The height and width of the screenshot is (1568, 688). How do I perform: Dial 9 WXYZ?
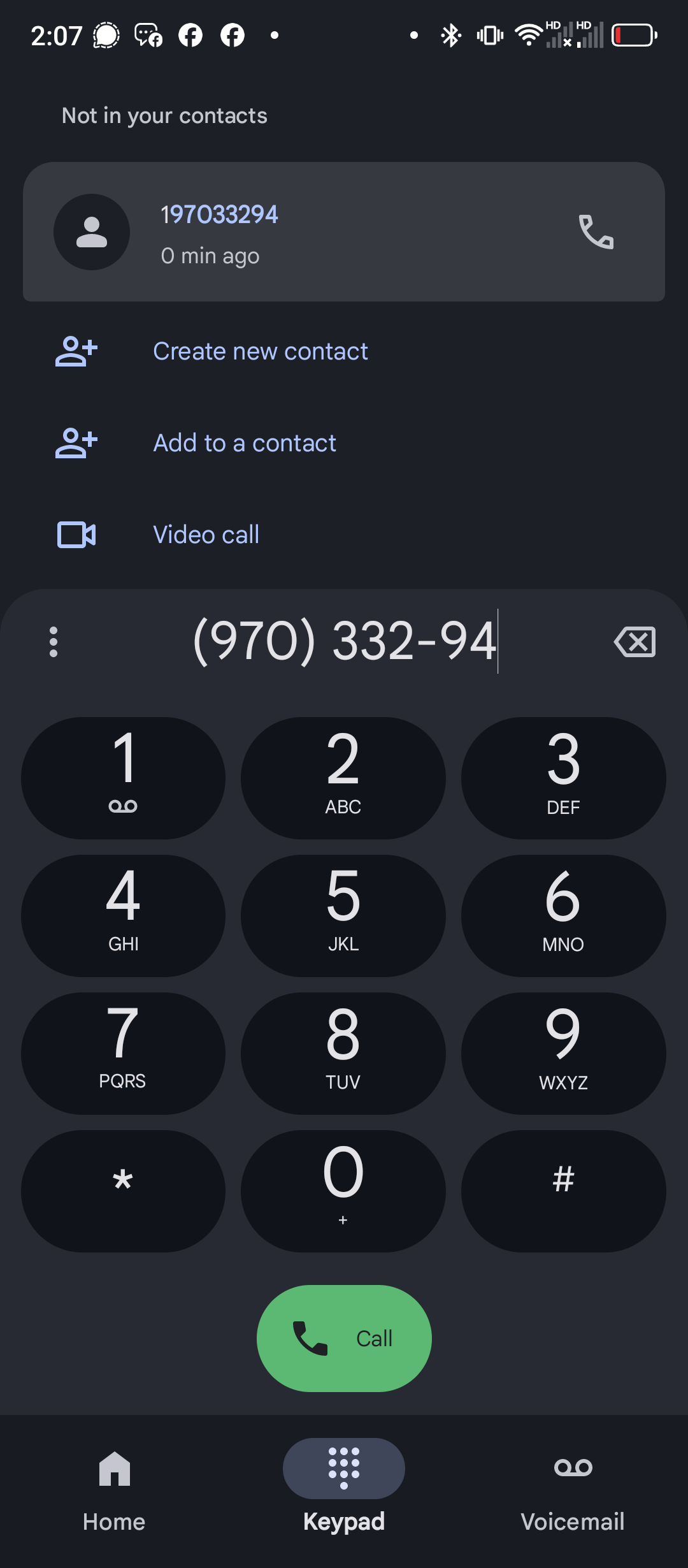click(x=564, y=1054)
